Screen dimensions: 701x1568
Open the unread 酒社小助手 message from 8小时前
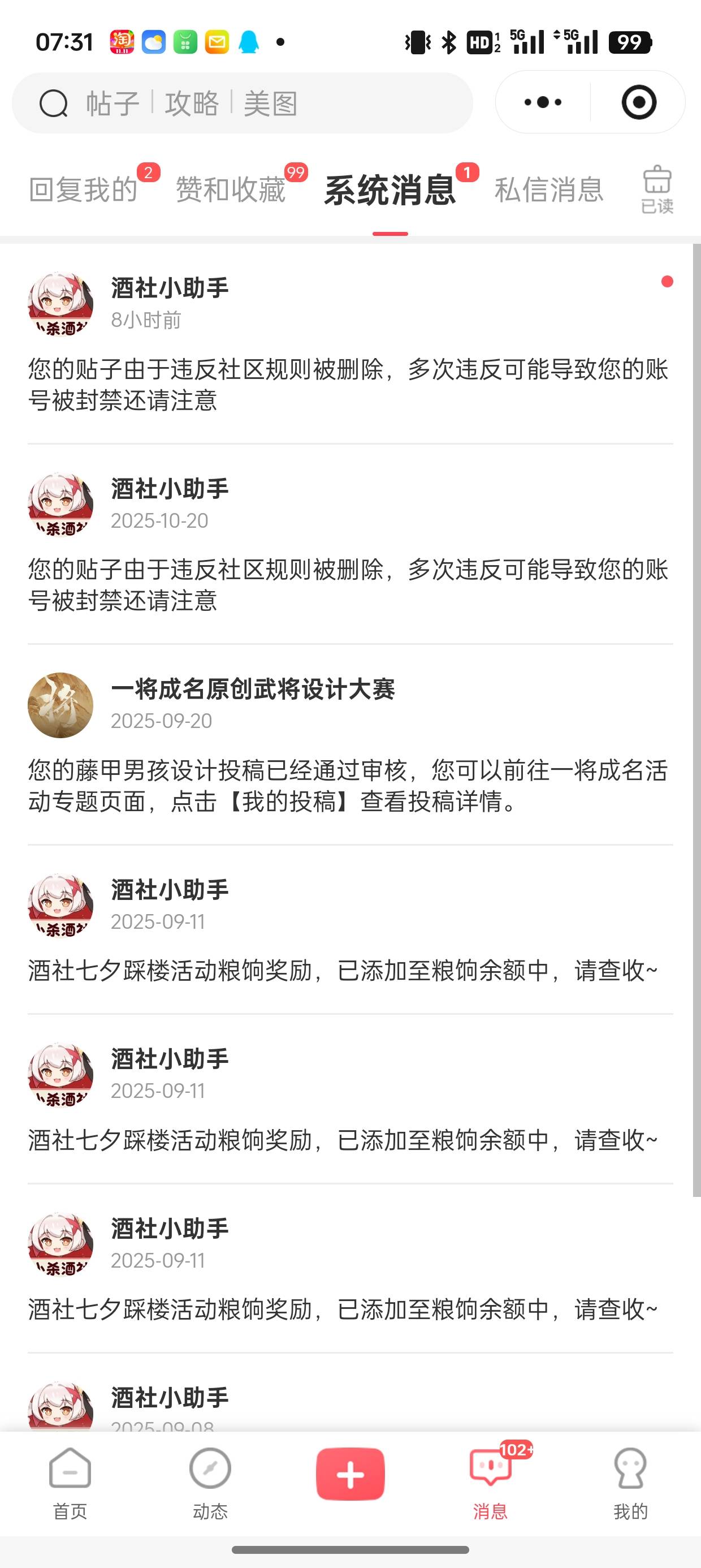(350, 344)
